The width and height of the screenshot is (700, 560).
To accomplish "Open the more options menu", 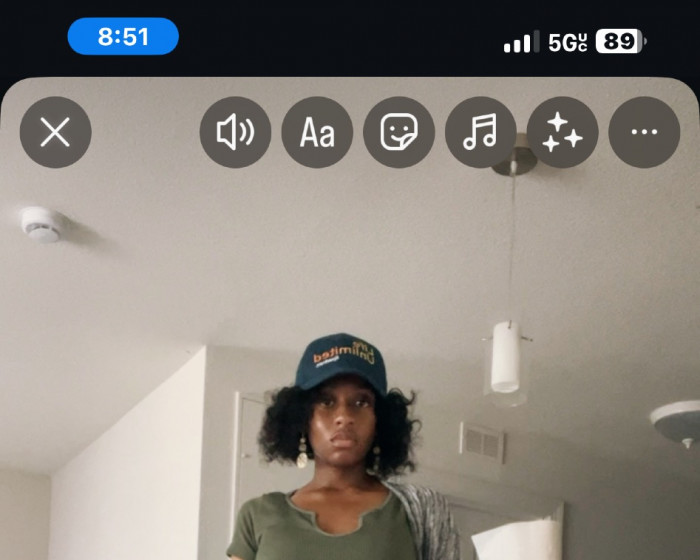I will tap(644, 132).
